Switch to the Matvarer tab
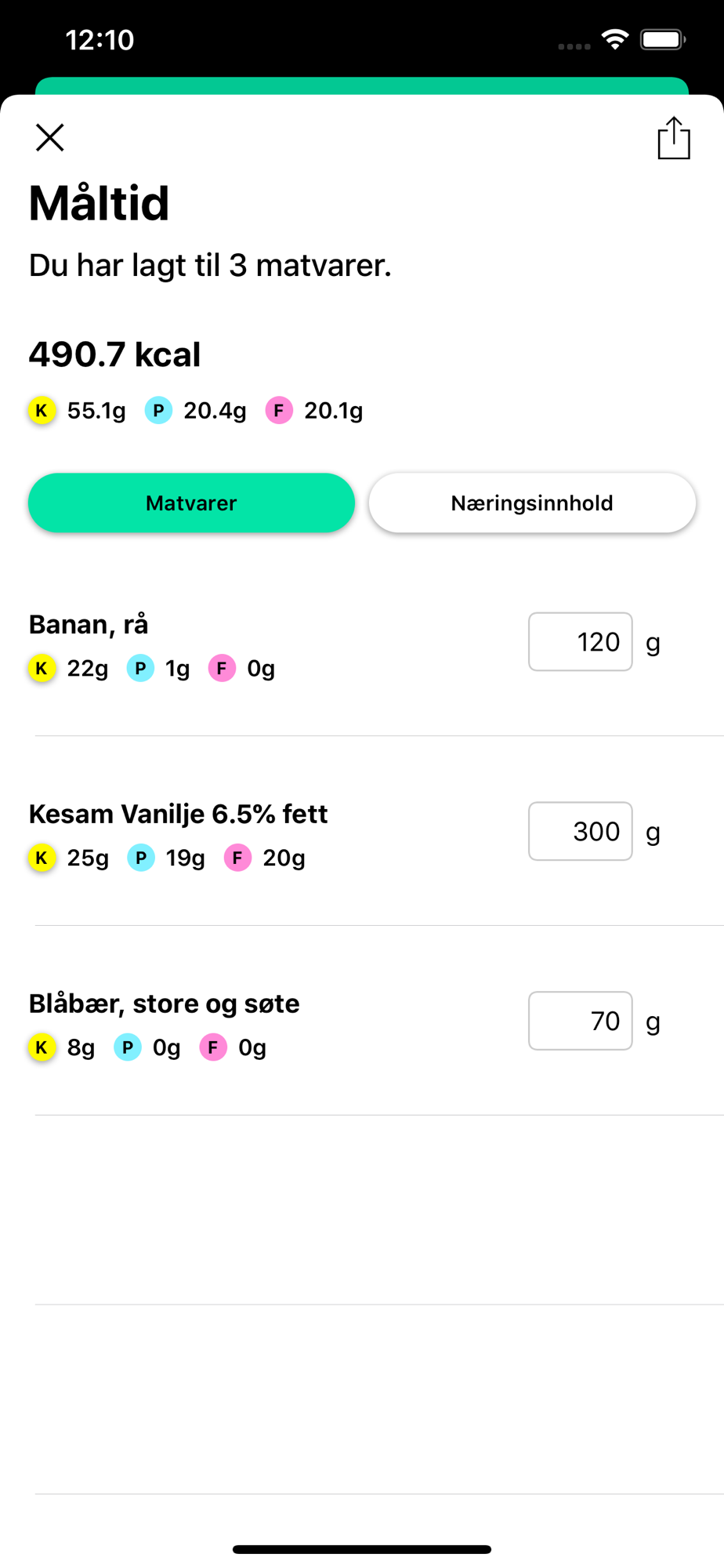The width and height of the screenshot is (724, 1568). pos(191,503)
